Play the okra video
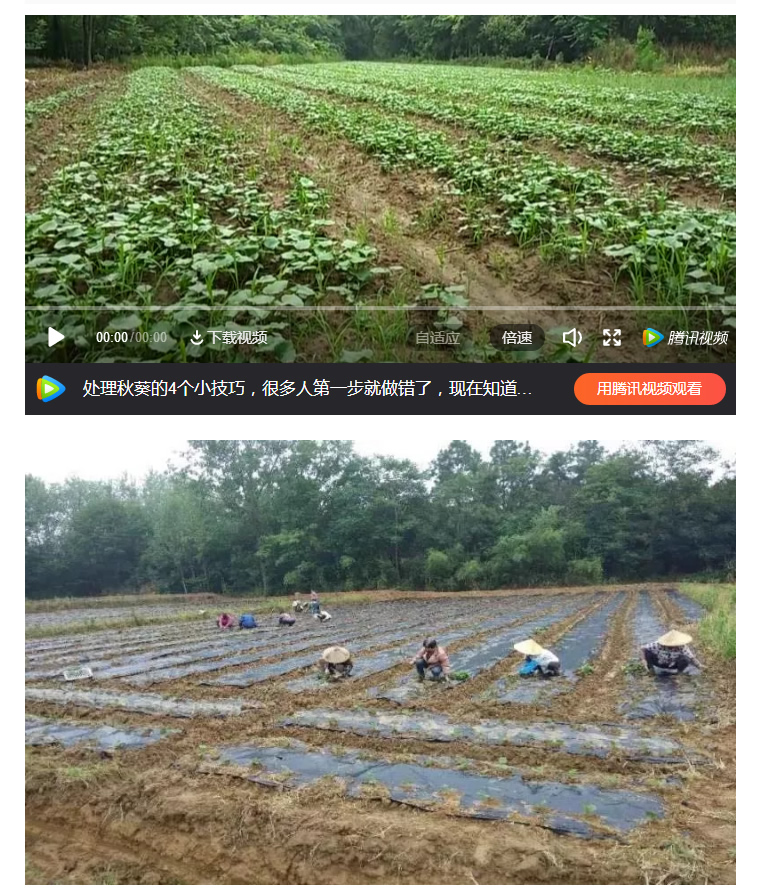The height and width of the screenshot is (889, 760). click(56, 338)
